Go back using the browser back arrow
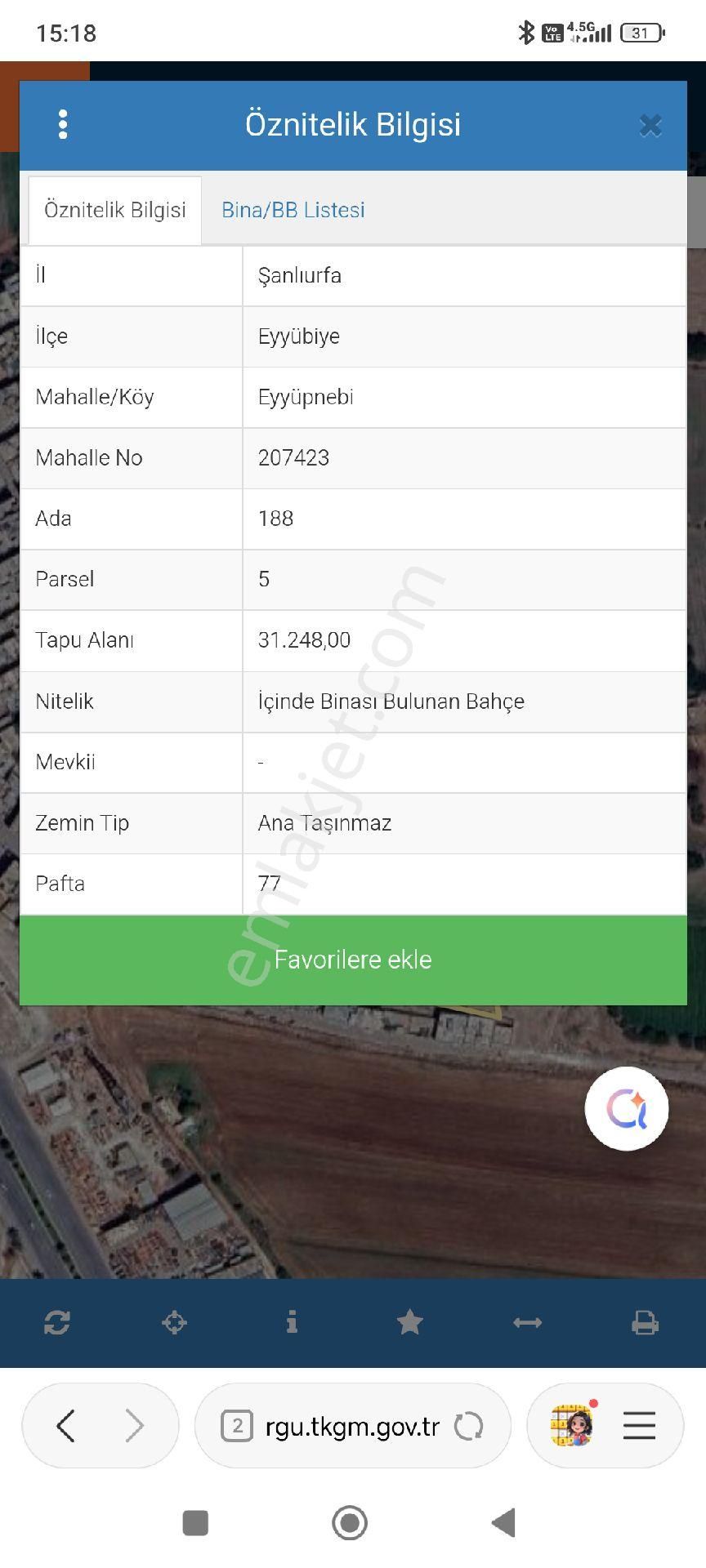This screenshot has height=1568, width=706. click(x=66, y=1426)
